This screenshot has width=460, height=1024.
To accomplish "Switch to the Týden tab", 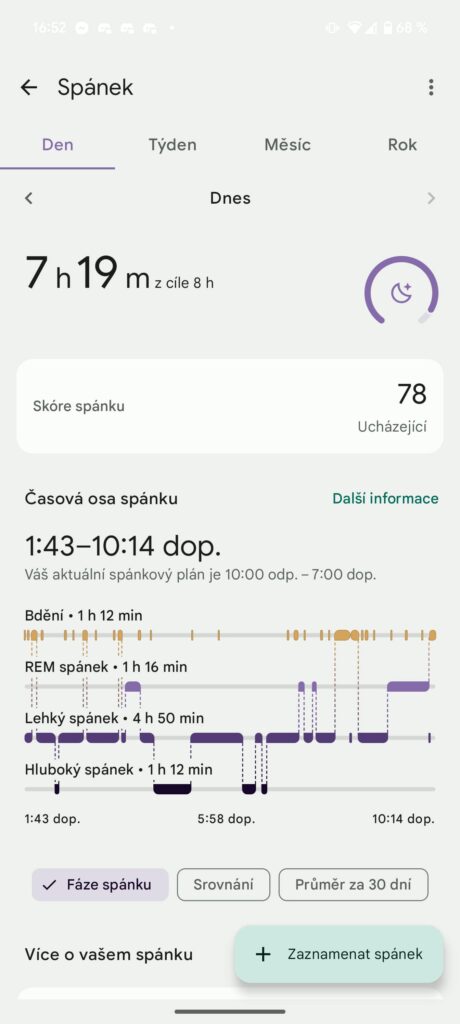I will pos(172,145).
